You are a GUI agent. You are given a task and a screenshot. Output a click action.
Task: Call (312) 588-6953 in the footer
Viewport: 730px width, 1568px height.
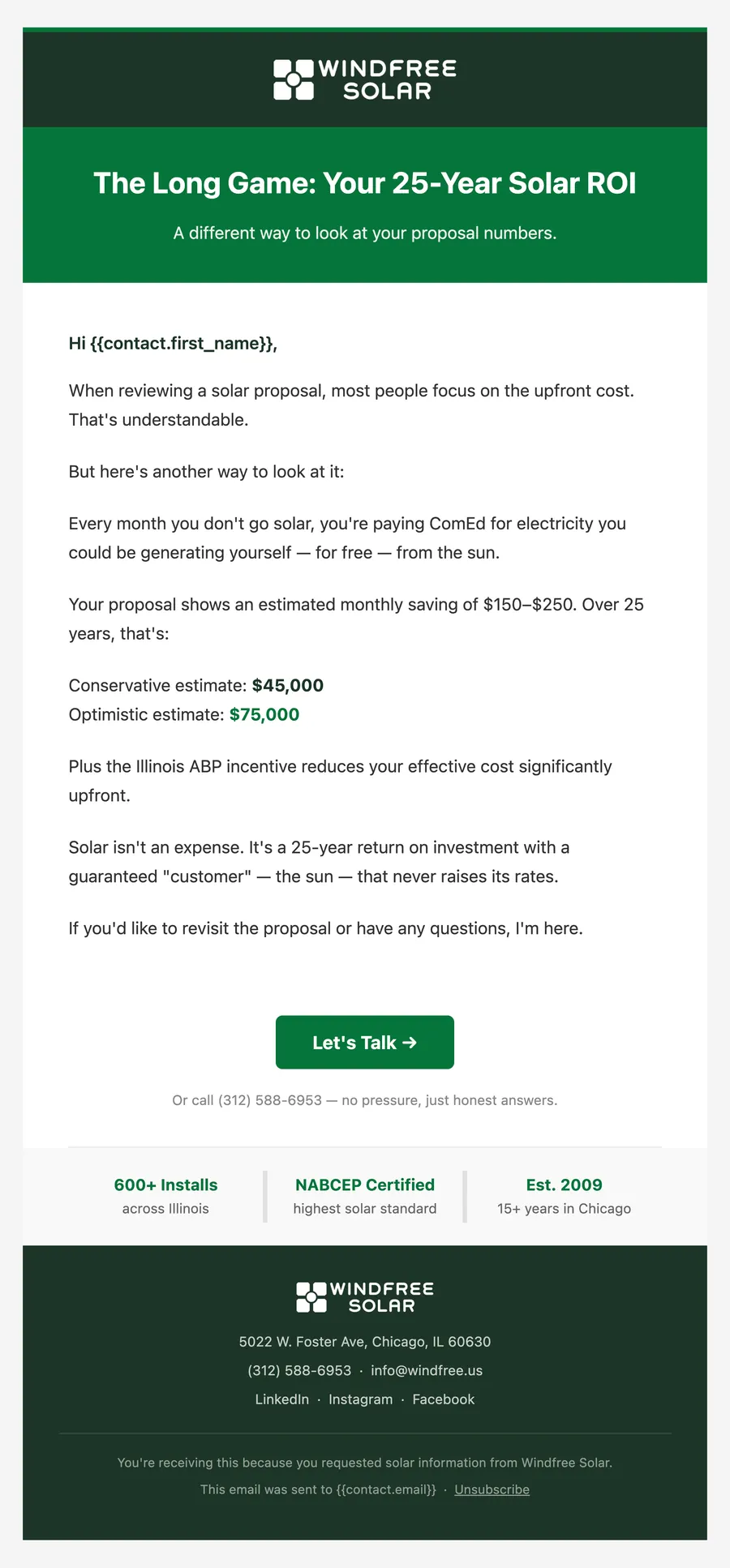(299, 1370)
